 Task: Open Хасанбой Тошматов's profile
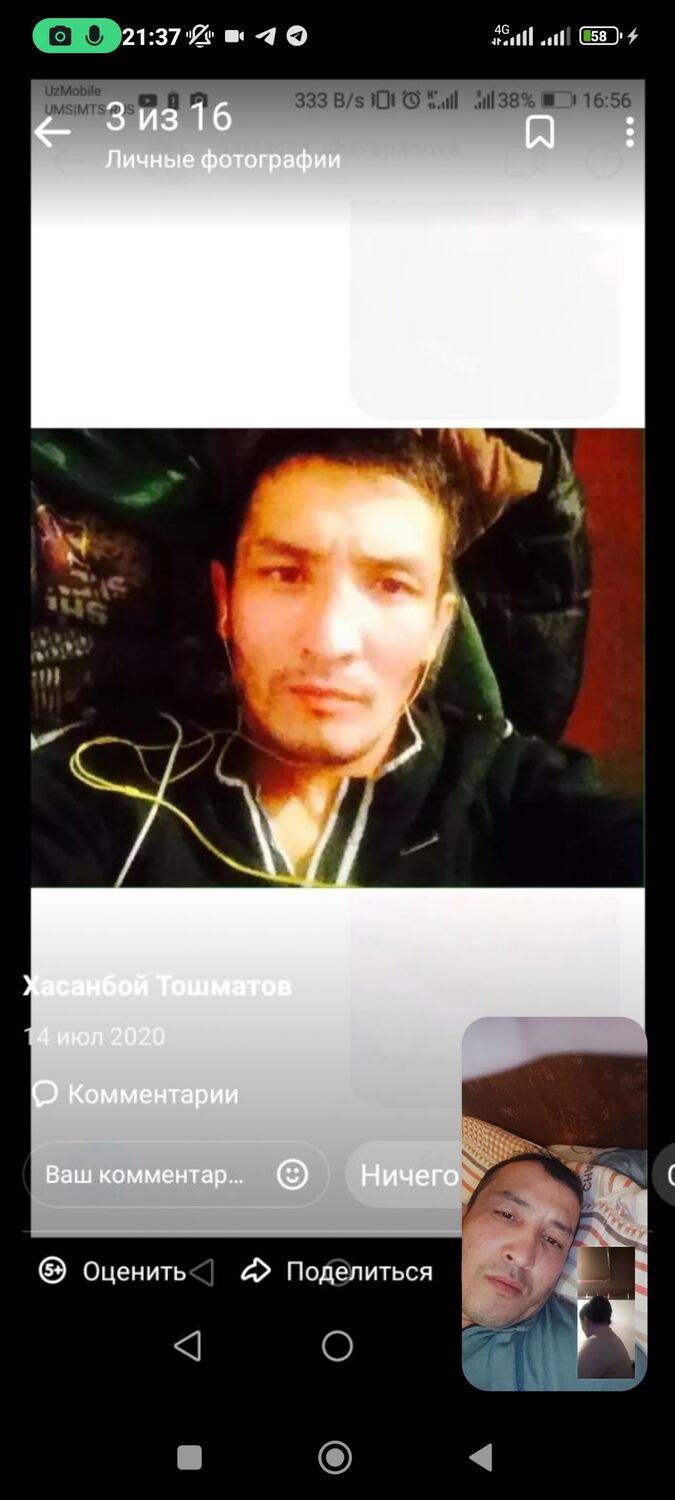tap(157, 986)
